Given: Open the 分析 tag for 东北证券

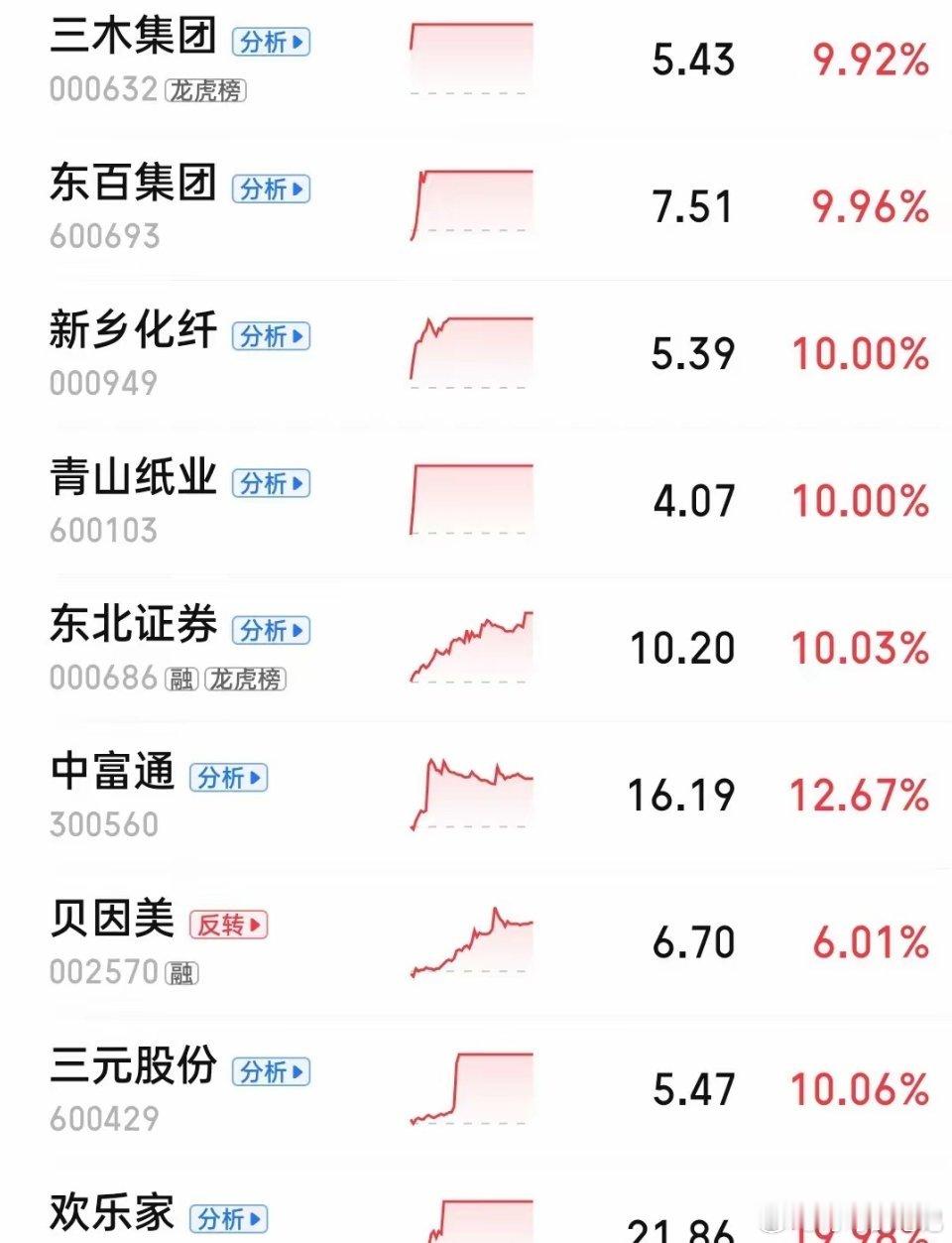Looking at the screenshot, I should [x=271, y=631].
